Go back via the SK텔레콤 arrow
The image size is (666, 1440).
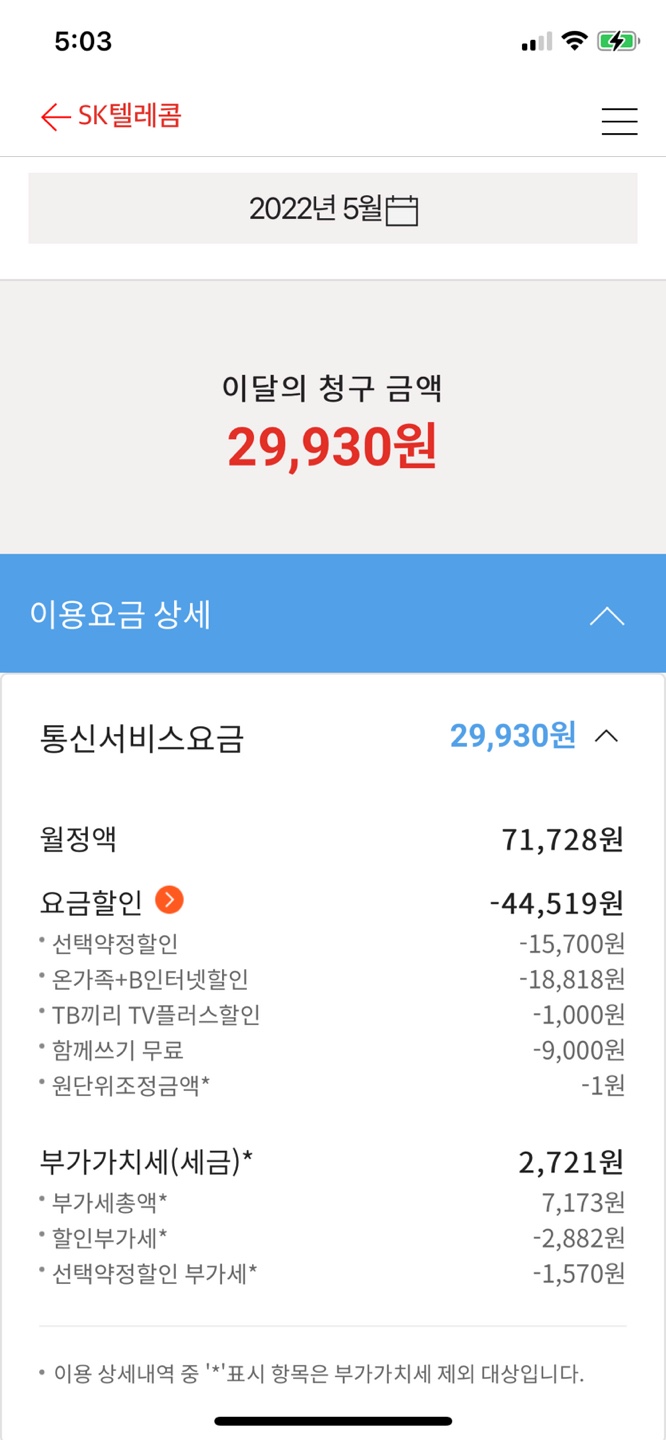(x=56, y=117)
